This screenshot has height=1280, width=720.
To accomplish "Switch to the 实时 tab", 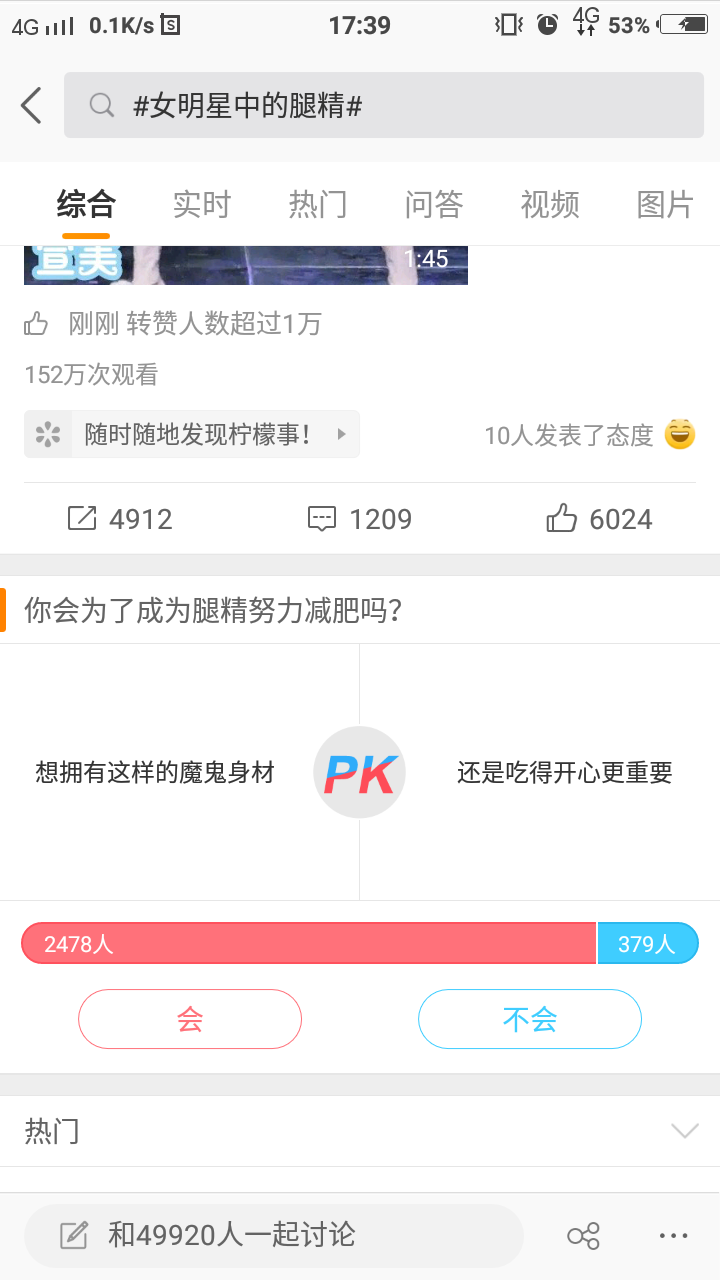I will click(x=202, y=204).
